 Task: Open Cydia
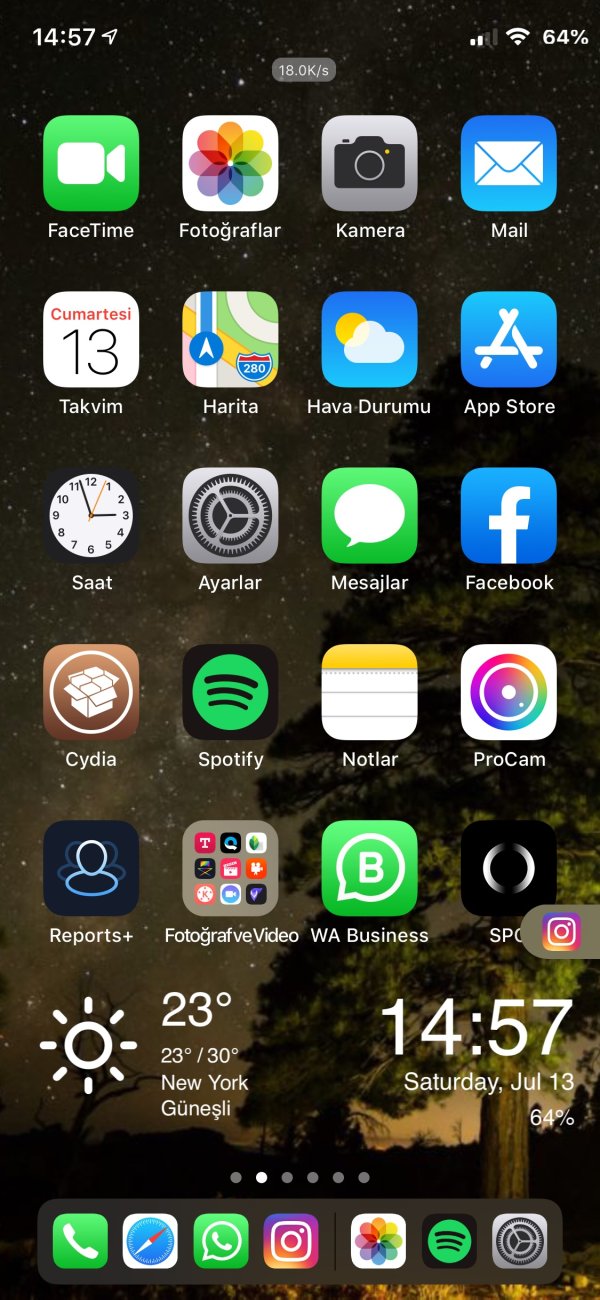(x=91, y=692)
